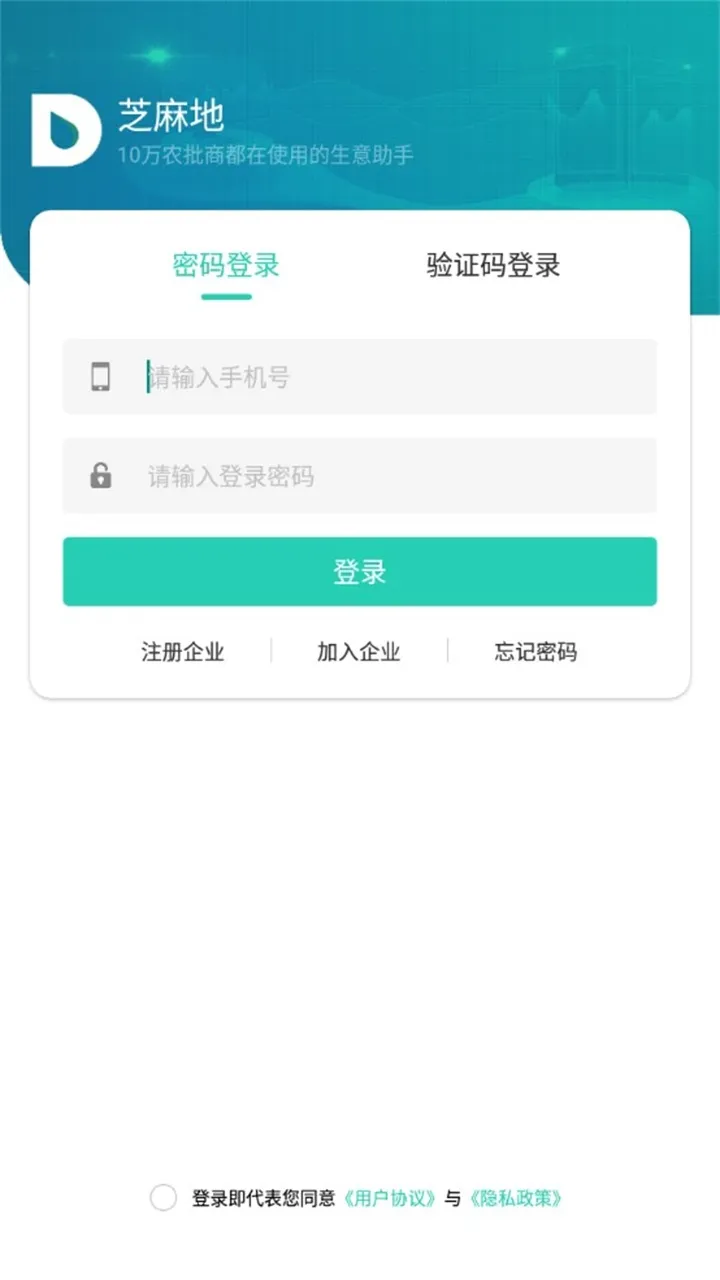Viewport: 720px width, 1280px height.
Task: Select the 密码登录 tab
Action: point(226,266)
